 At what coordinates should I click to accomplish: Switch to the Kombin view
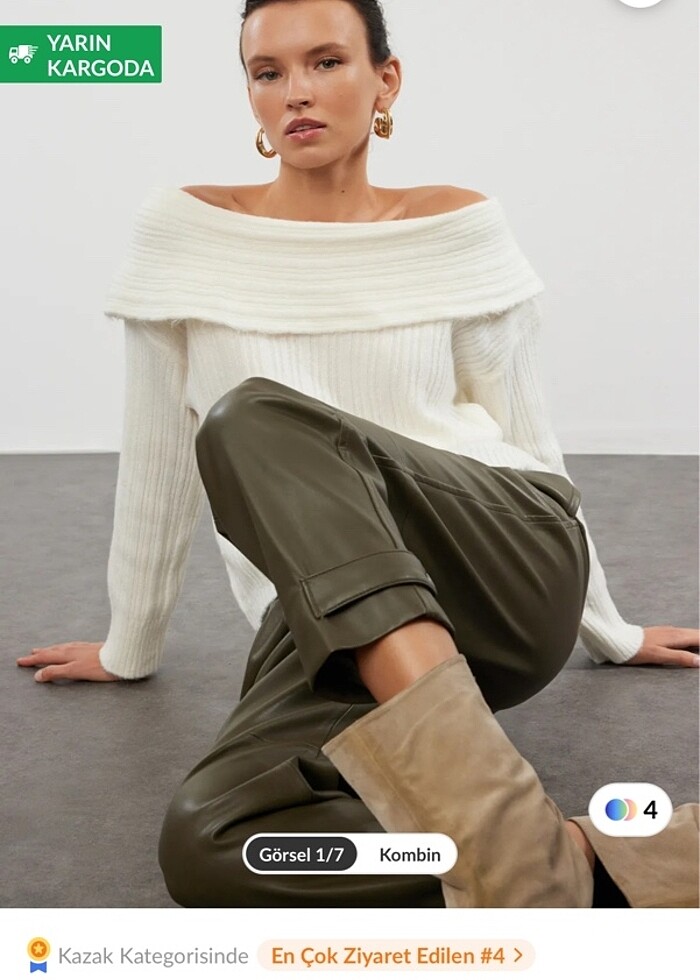(409, 855)
